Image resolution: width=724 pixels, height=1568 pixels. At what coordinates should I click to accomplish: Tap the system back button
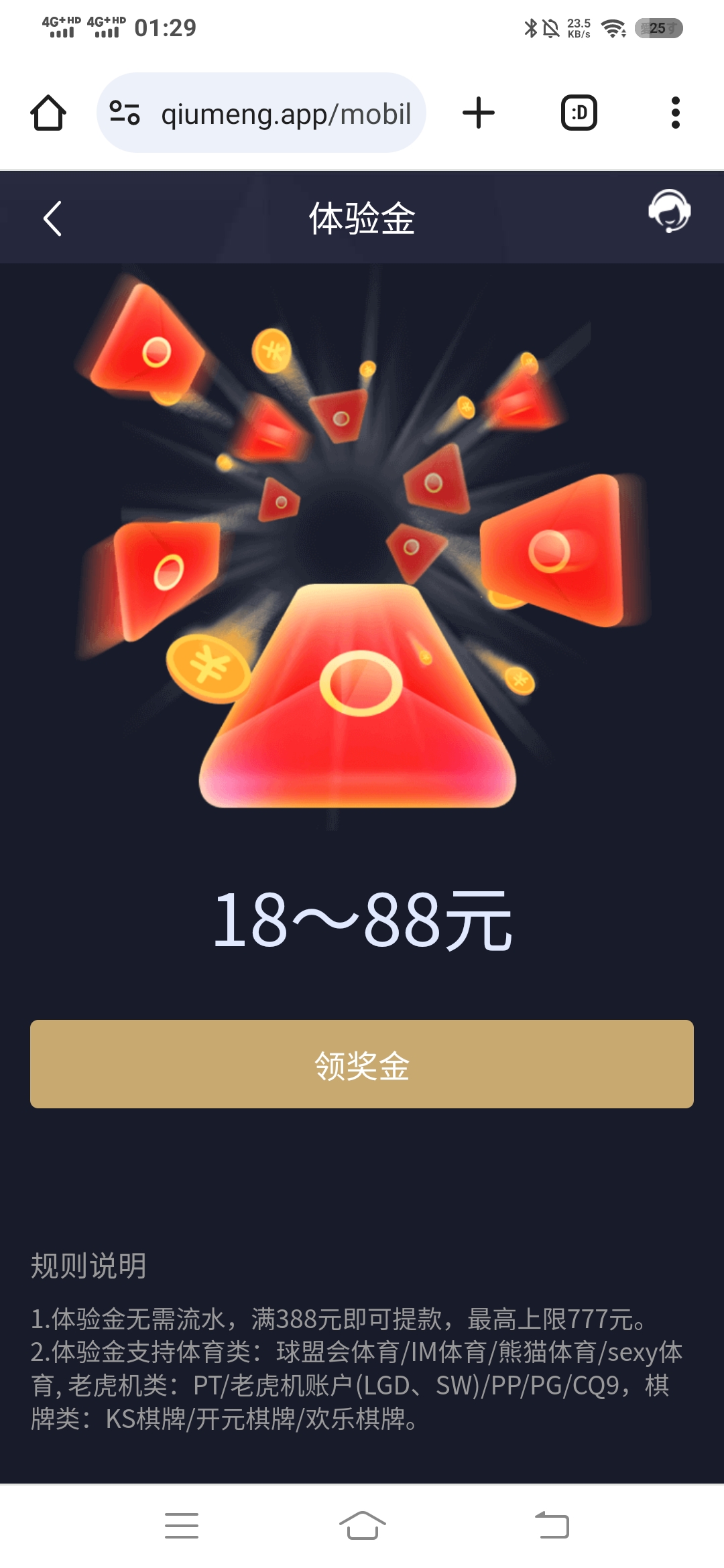(x=552, y=1526)
